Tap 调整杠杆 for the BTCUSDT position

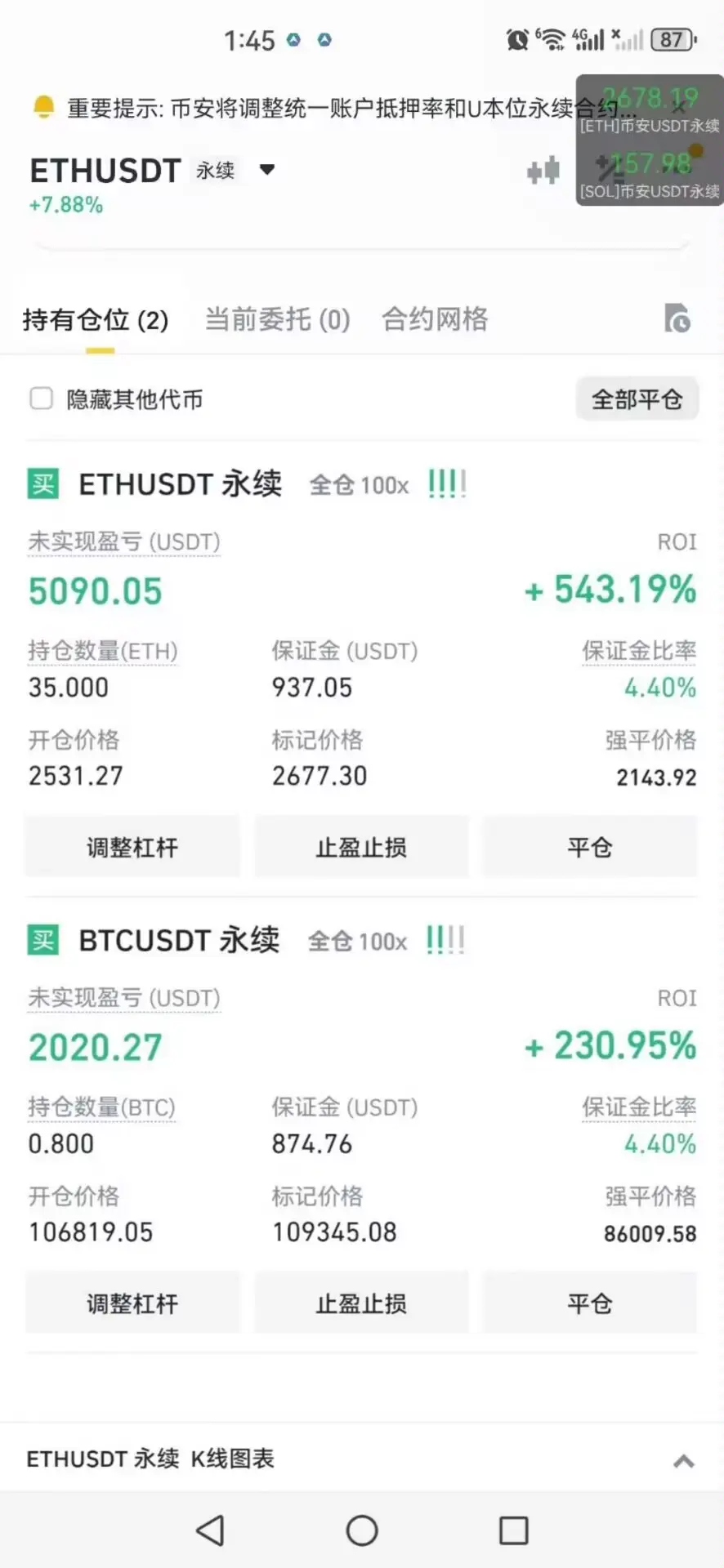132,1303
